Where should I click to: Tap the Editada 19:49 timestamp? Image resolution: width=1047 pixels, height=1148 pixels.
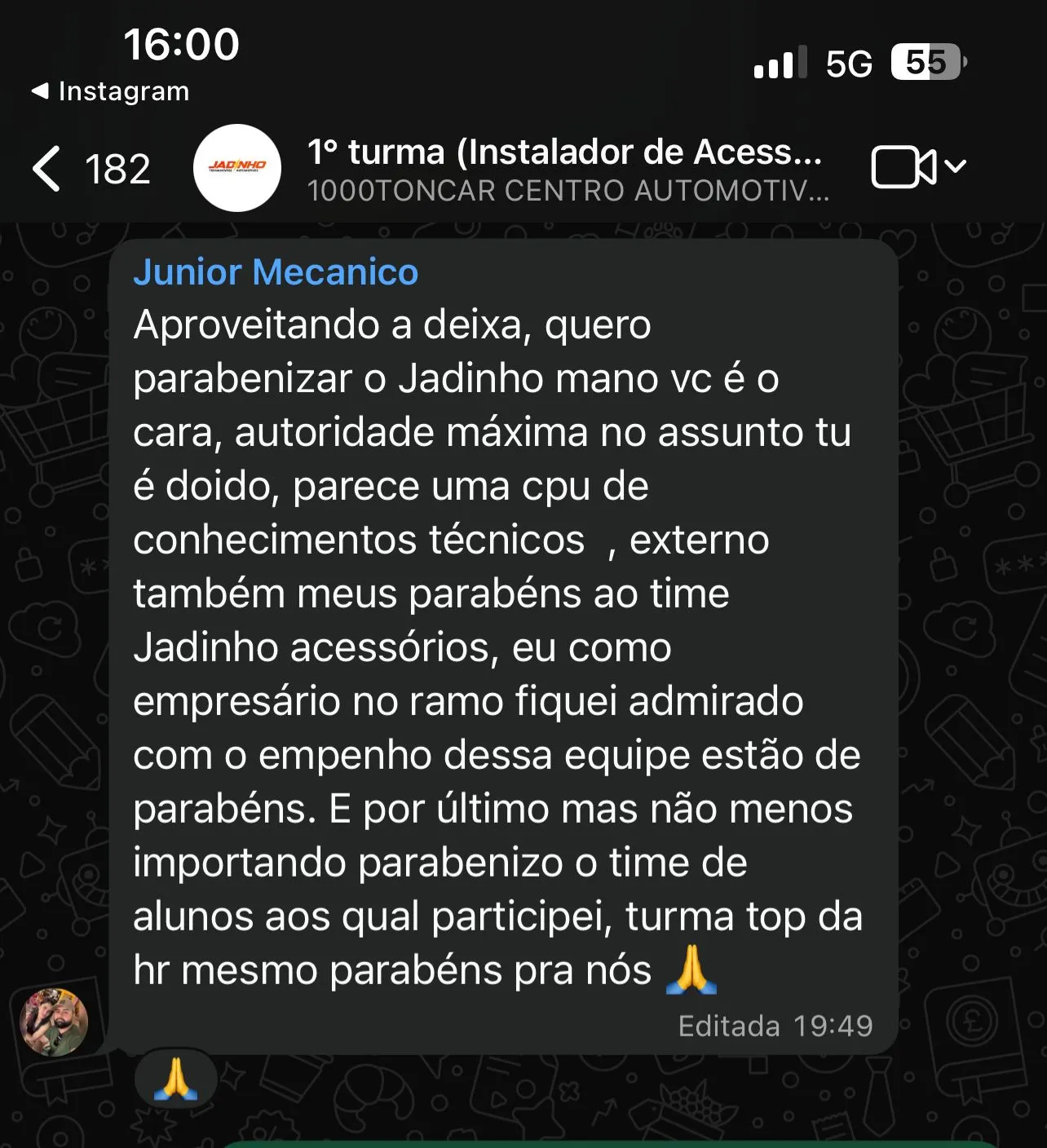pos(775,1027)
